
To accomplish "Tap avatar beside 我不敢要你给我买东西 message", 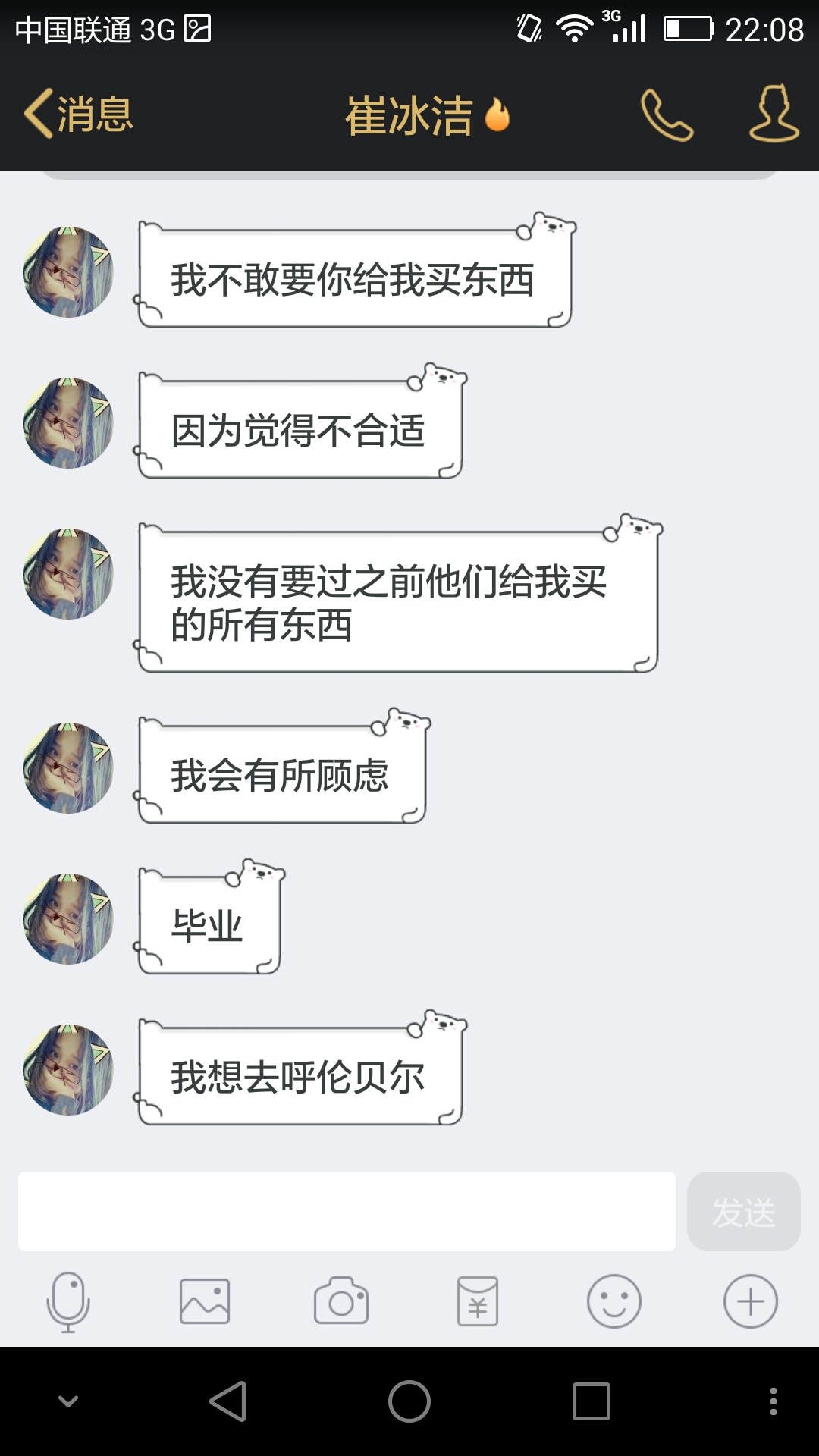I will 68,271.
